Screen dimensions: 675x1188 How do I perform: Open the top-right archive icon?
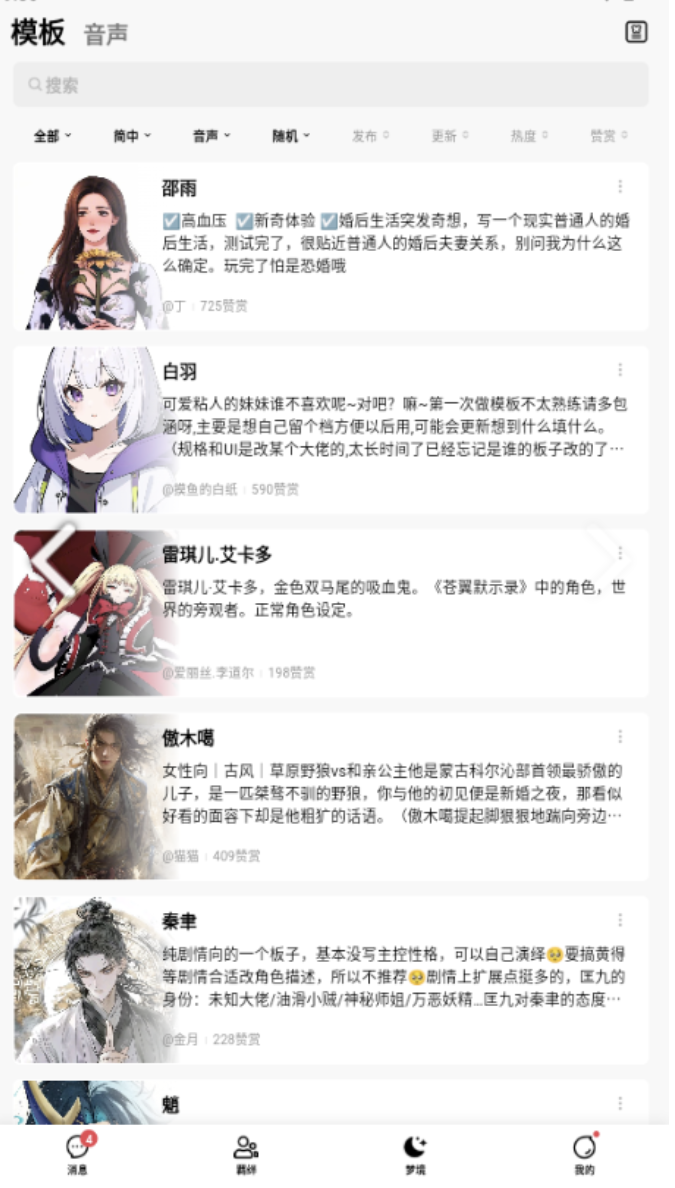point(636,32)
